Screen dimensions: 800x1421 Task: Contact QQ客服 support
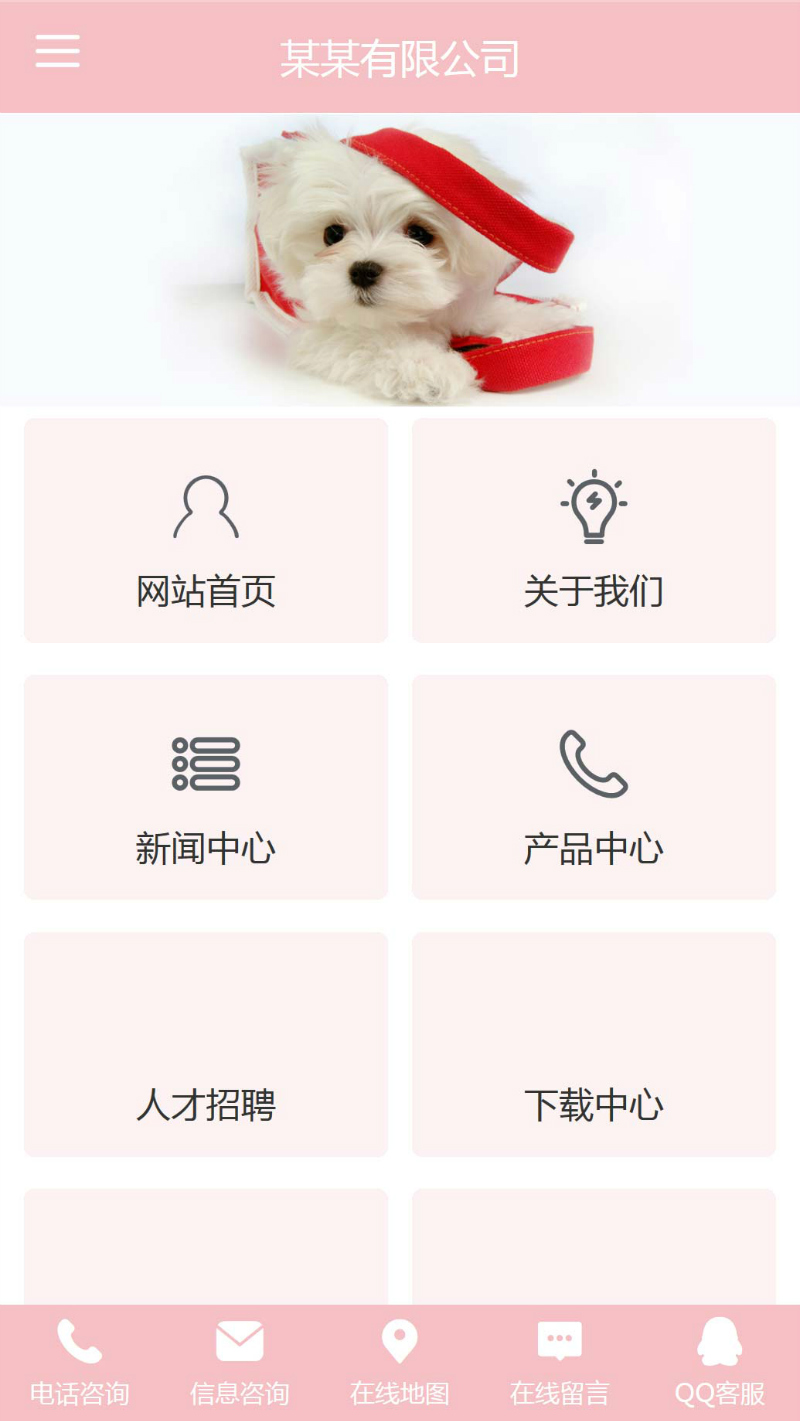[x=720, y=1362]
